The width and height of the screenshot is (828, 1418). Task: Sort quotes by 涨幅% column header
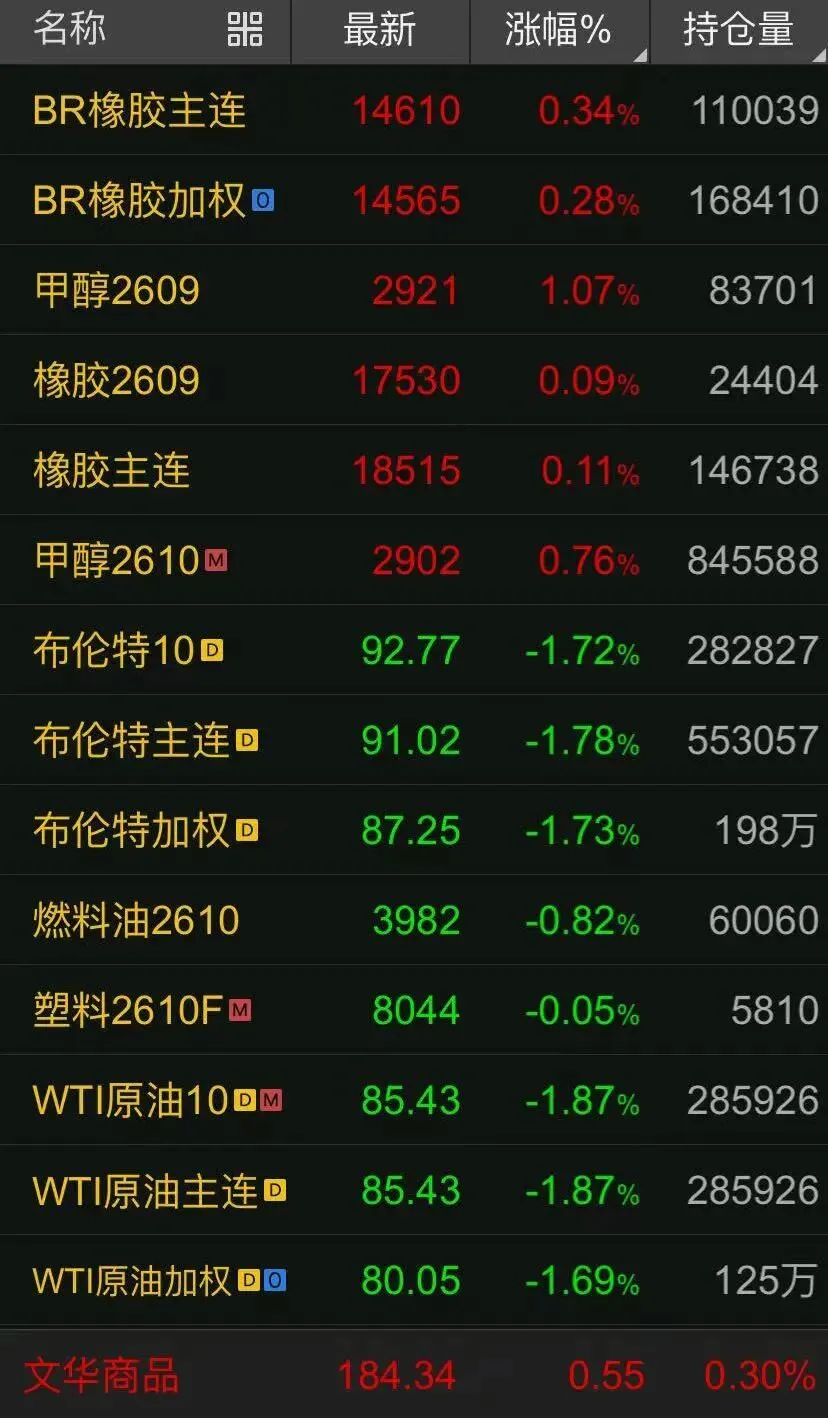(560, 30)
